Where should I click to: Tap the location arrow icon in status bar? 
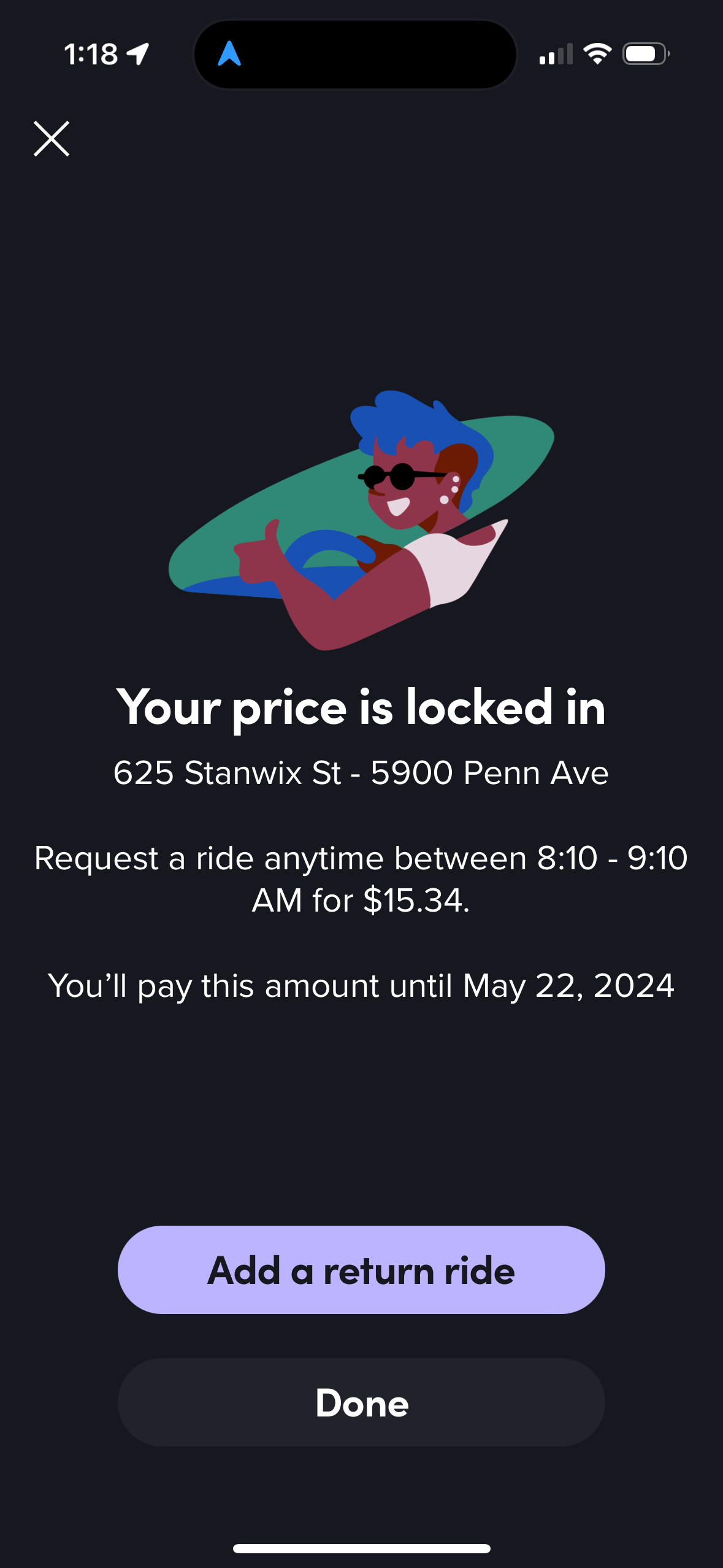(139, 54)
